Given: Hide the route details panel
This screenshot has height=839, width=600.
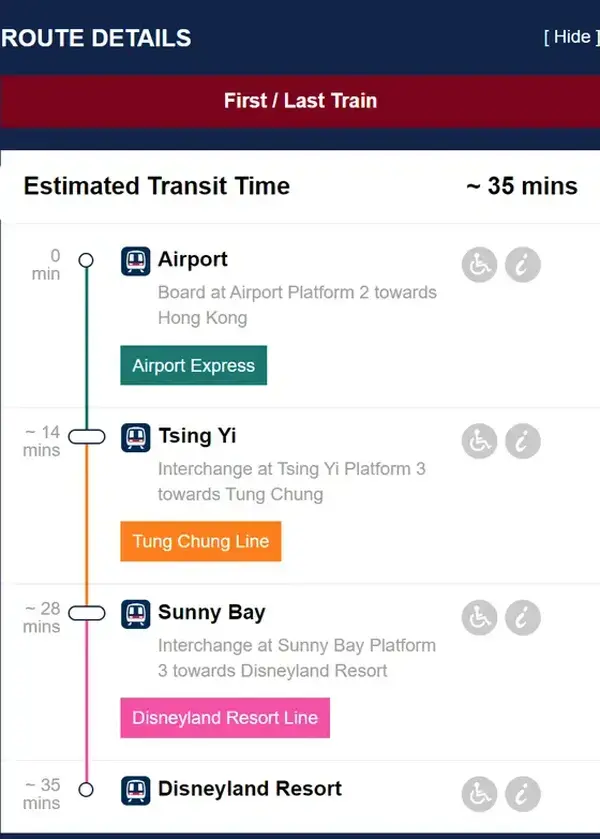Looking at the screenshot, I should (572, 37).
